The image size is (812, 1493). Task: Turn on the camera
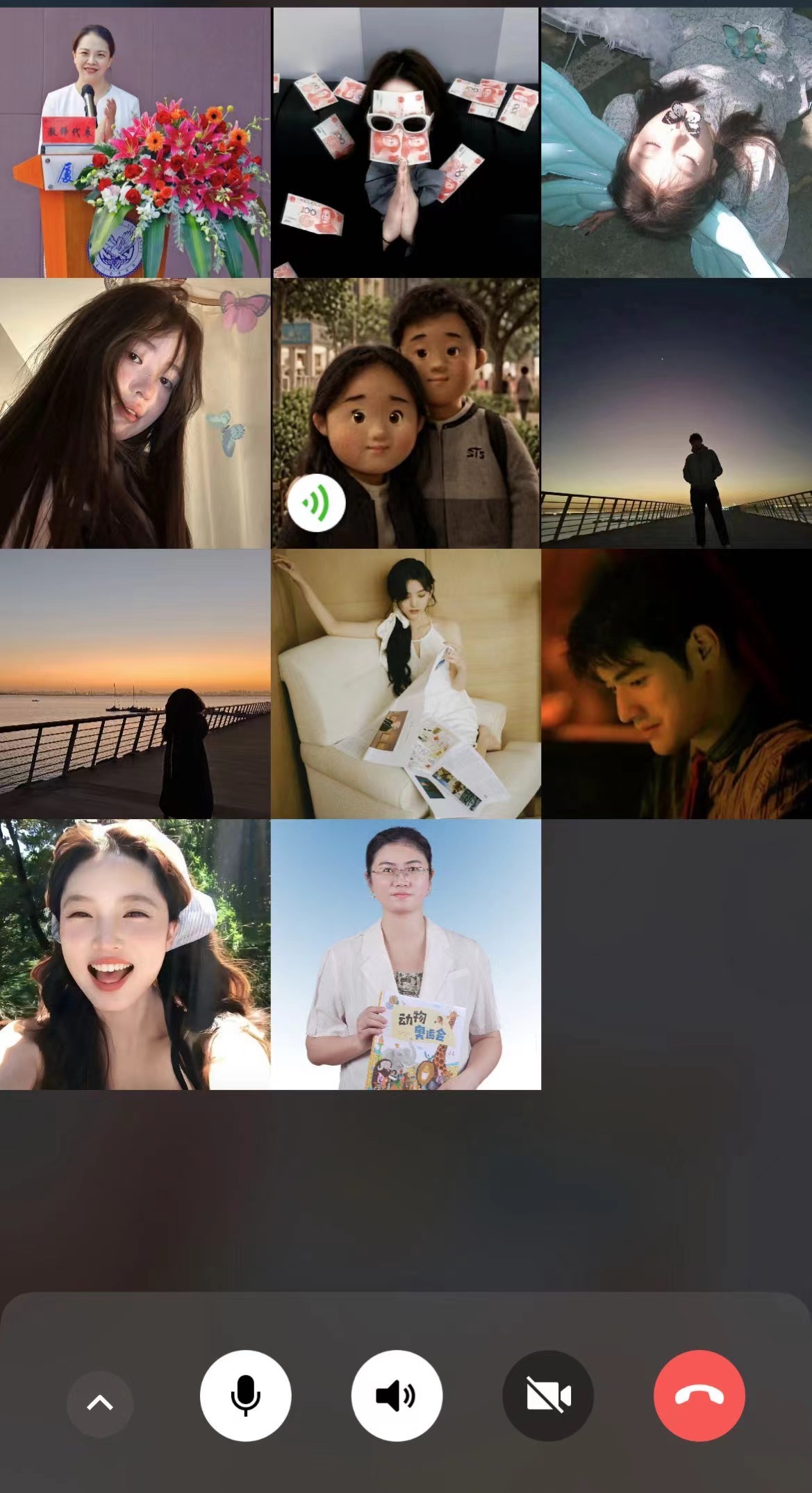point(548,1396)
